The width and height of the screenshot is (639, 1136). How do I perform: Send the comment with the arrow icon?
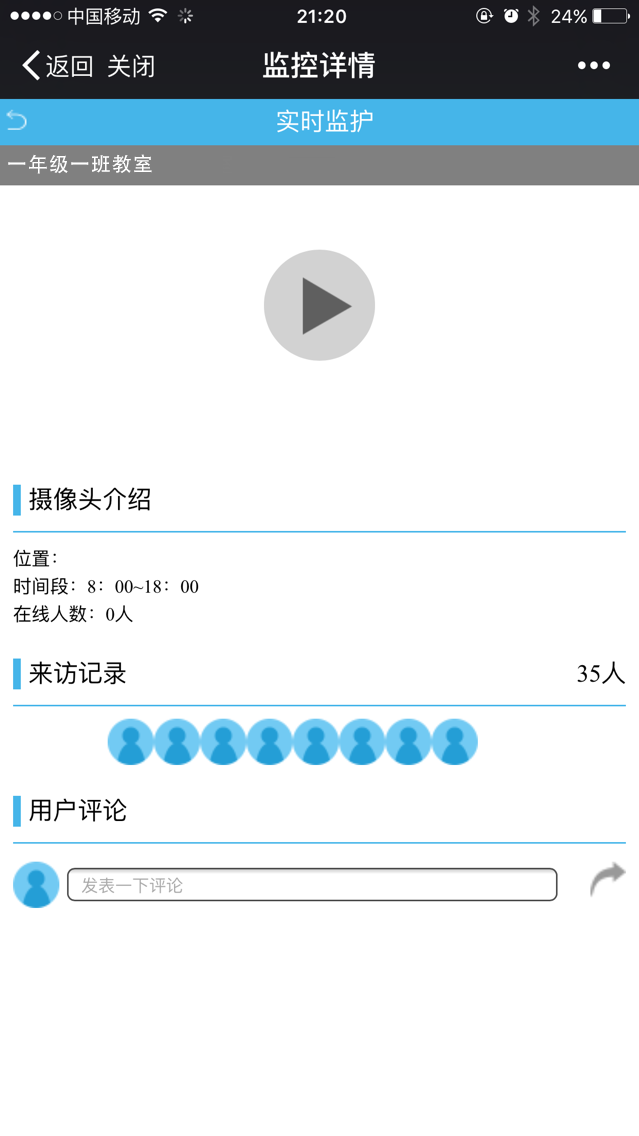pos(606,879)
